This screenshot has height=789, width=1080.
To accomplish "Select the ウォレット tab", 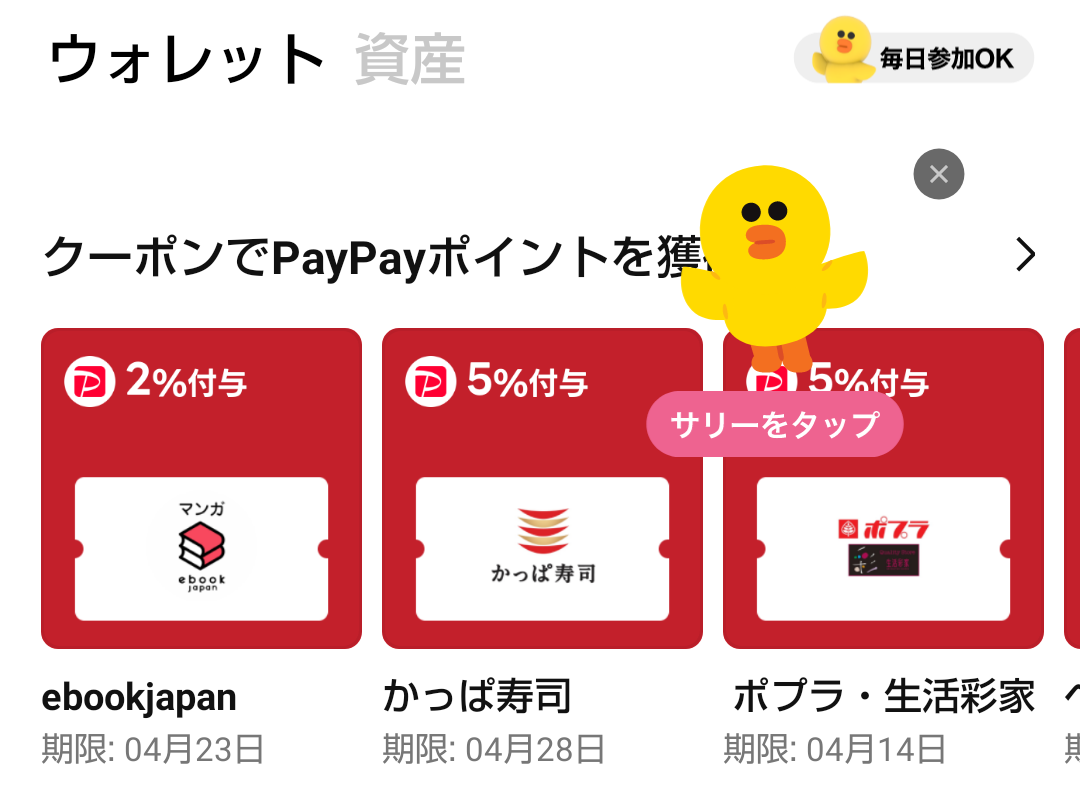I will tap(187, 60).
